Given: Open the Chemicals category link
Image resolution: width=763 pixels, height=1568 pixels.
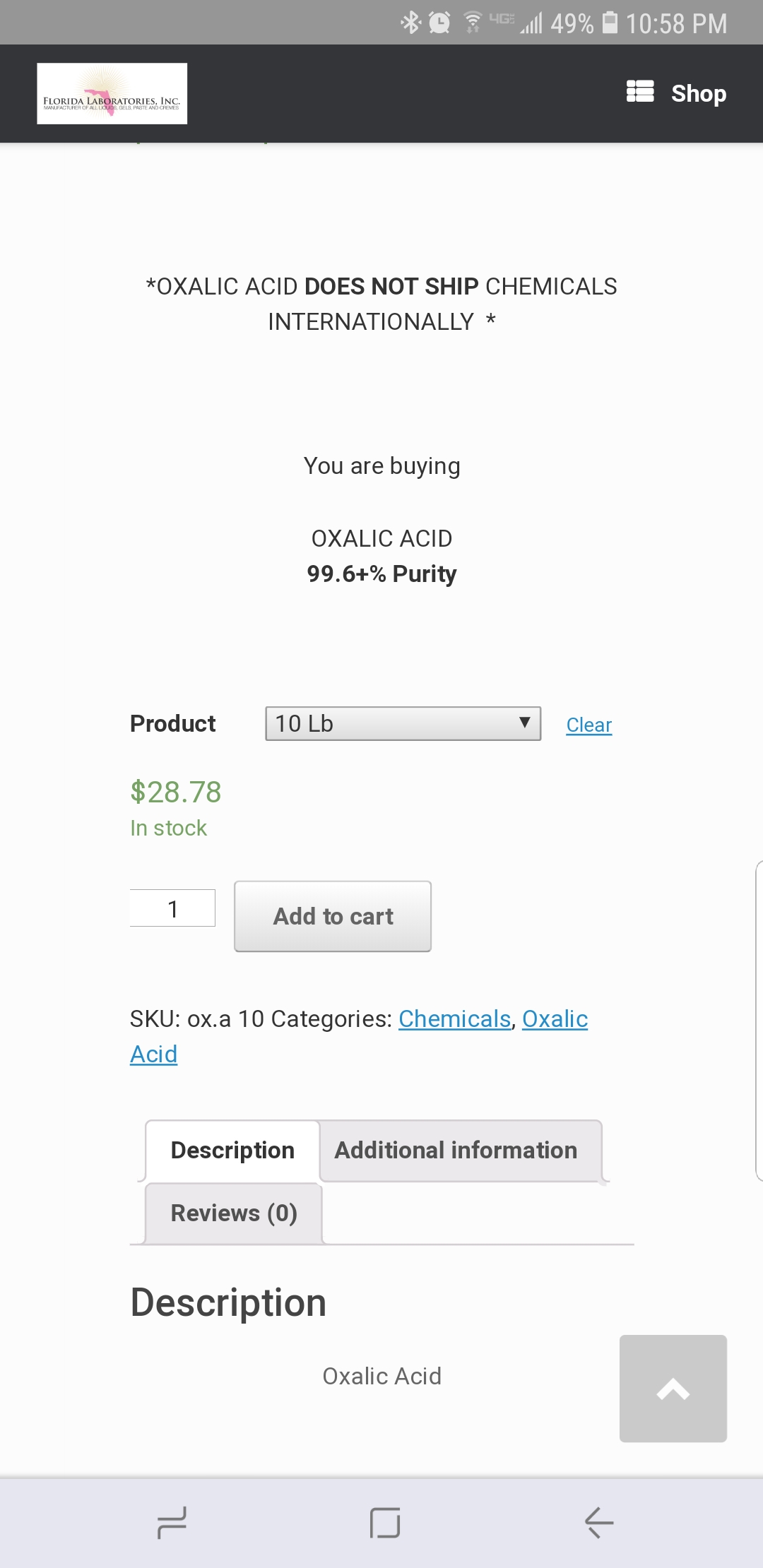Looking at the screenshot, I should tap(454, 1018).
